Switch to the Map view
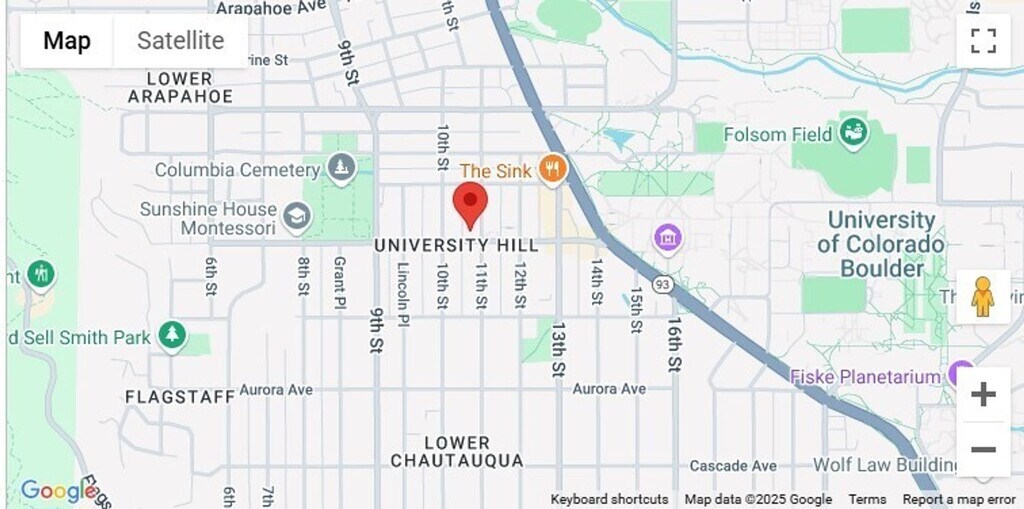The width and height of the screenshot is (1024, 509). coord(67,41)
